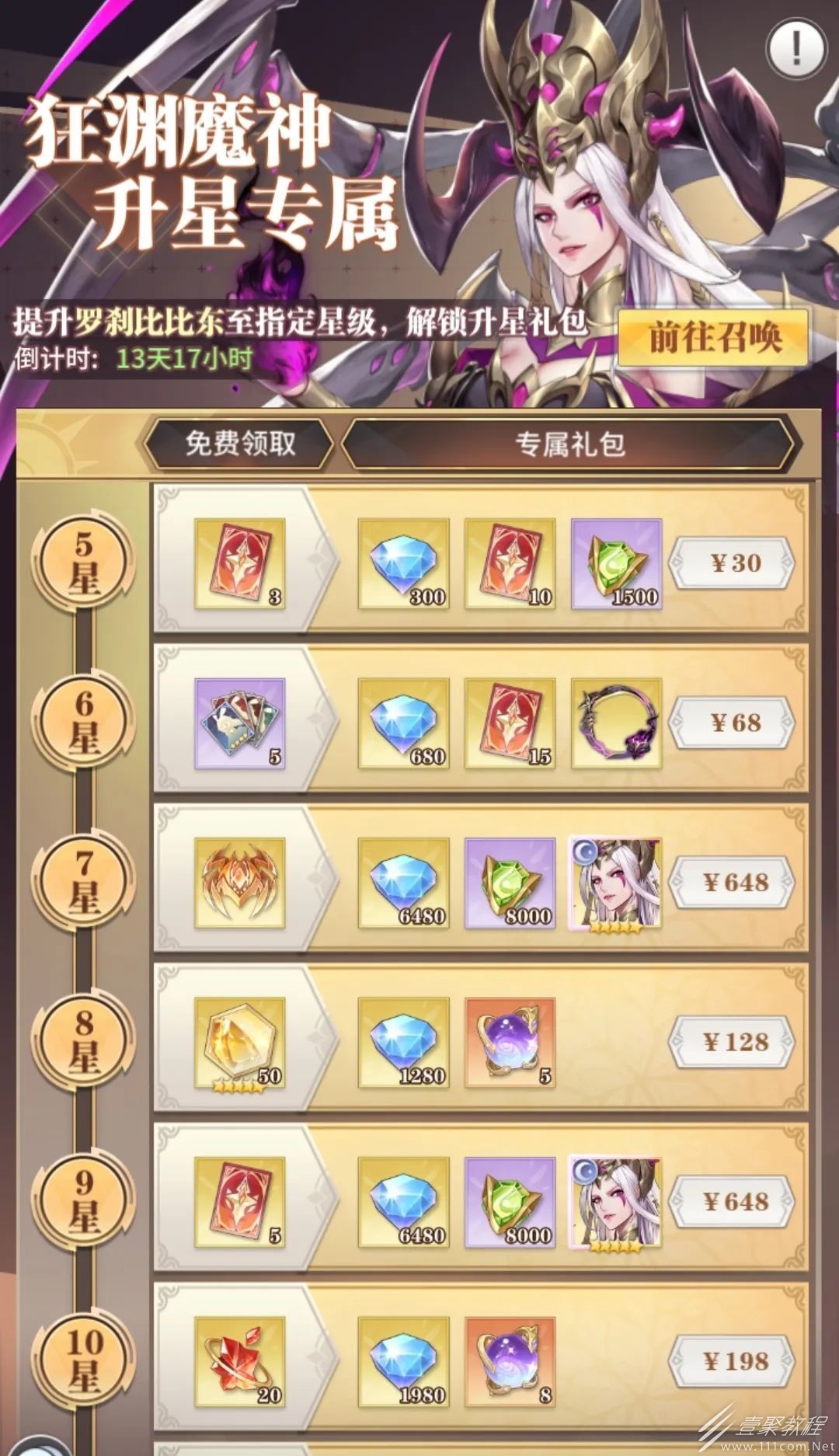Buy the 6星 pack for ¥68
Viewport: 839px width, 1456px height.
point(732,723)
